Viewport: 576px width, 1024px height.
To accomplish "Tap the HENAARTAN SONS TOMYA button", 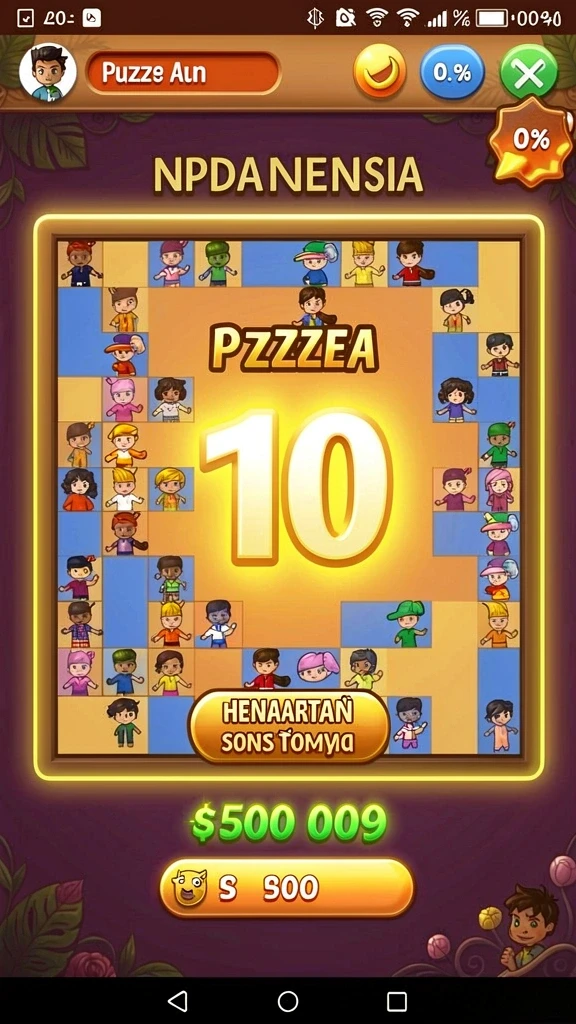I will click(289, 727).
